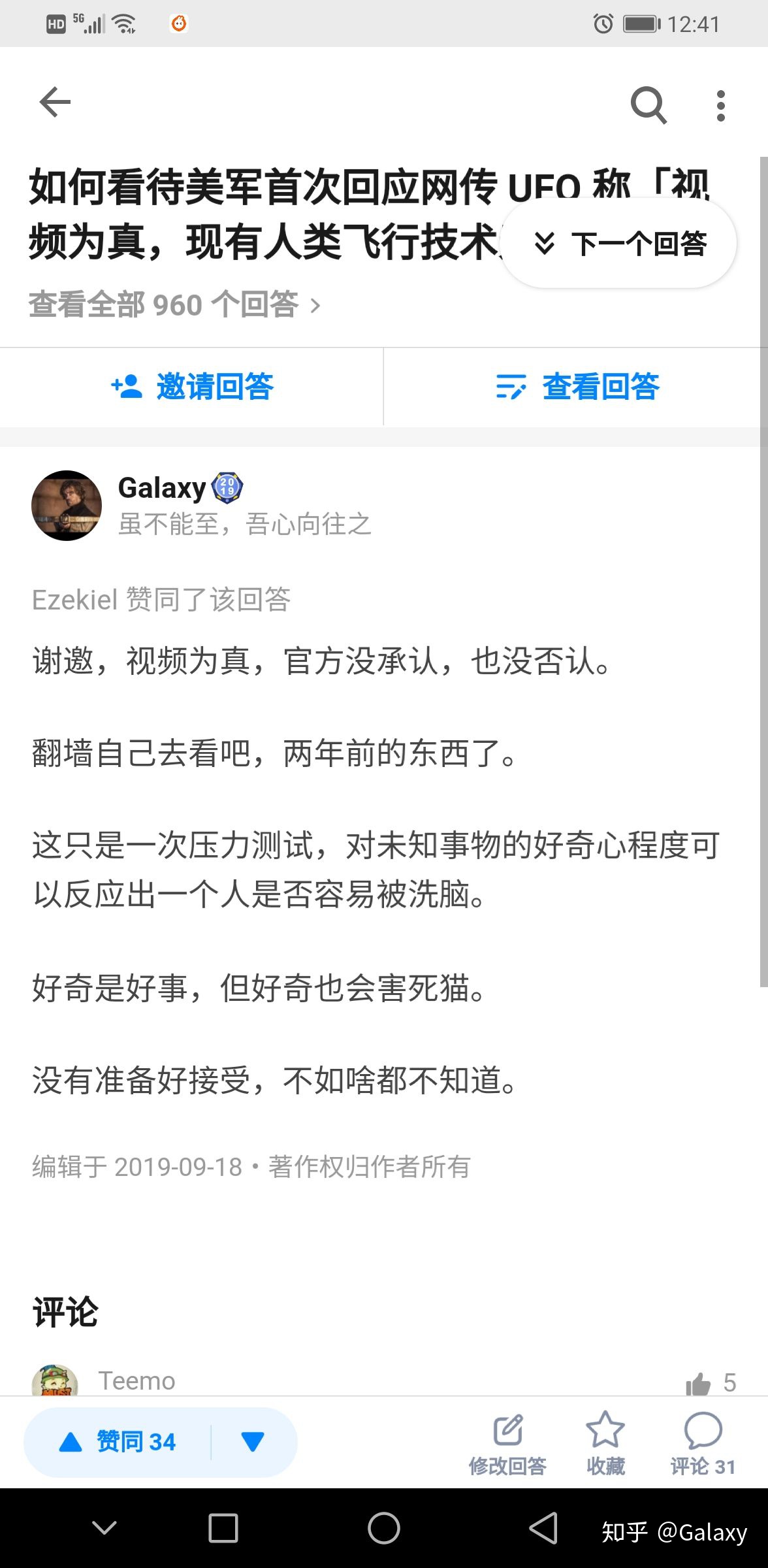768x1568 pixels.
Task: Go back using the top-left arrow
Action: (x=55, y=103)
